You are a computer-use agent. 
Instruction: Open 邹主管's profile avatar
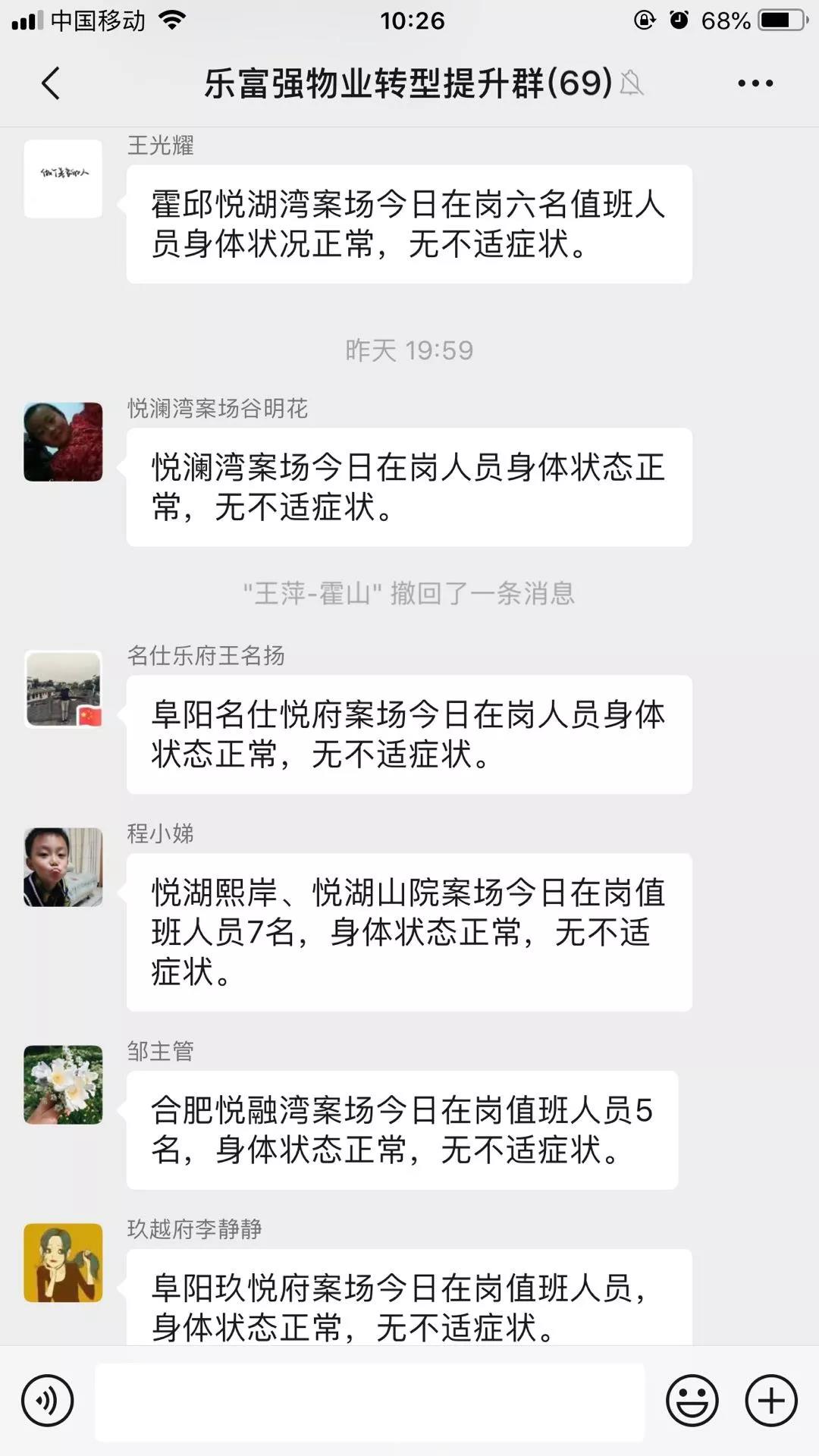(63, 1084)
